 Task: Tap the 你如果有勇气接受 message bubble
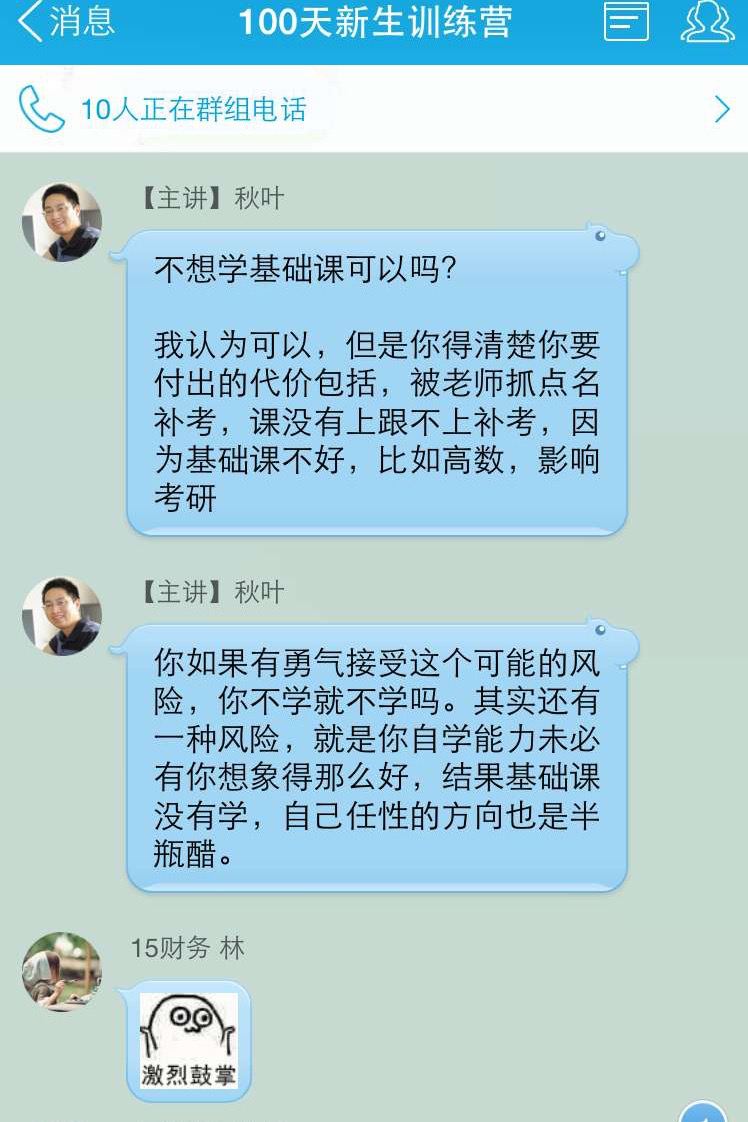pos(376,758)
